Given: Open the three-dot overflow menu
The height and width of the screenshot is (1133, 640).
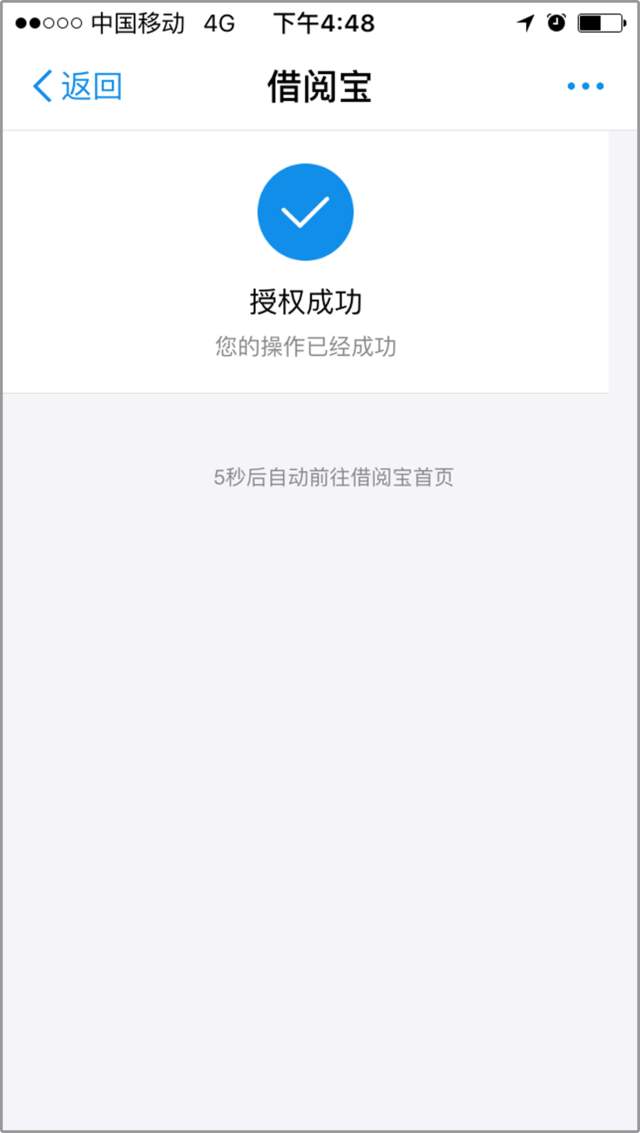Looking at the screenshot, I should point(585,87).
